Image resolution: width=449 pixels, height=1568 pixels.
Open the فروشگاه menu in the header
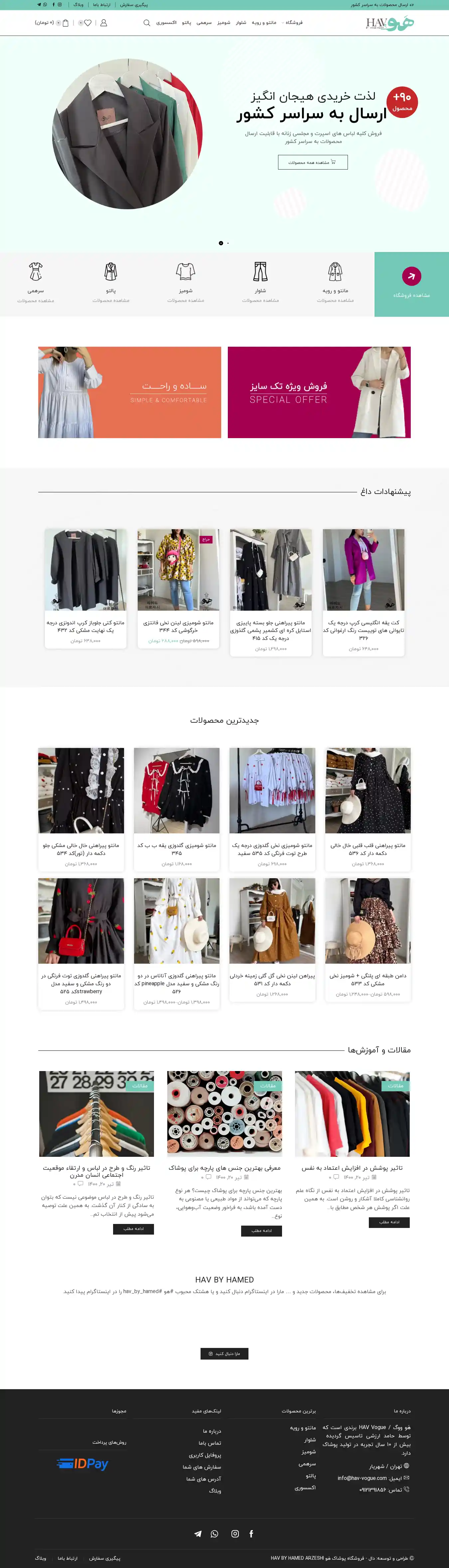click(x=294, y=23)
